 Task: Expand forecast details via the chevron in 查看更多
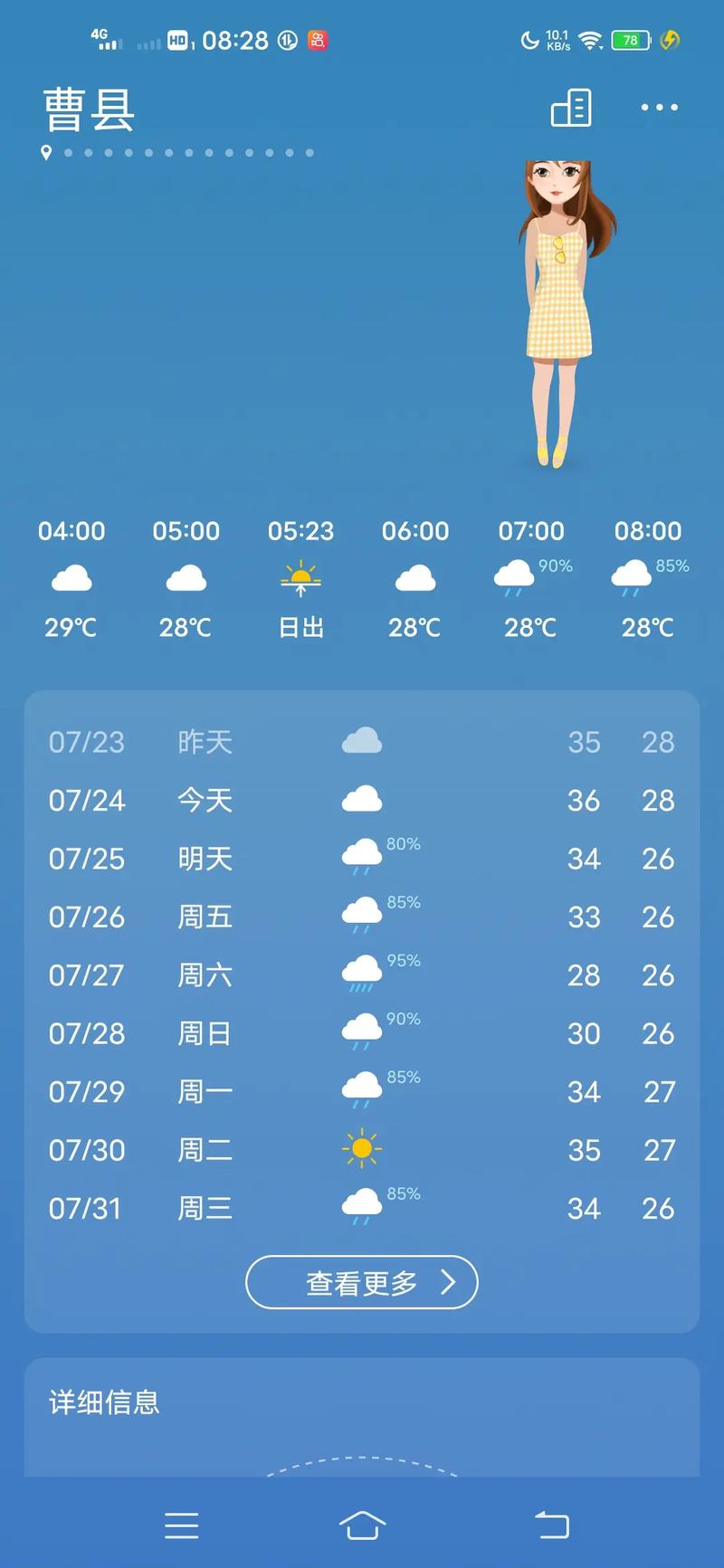(x=447, y=1282)
